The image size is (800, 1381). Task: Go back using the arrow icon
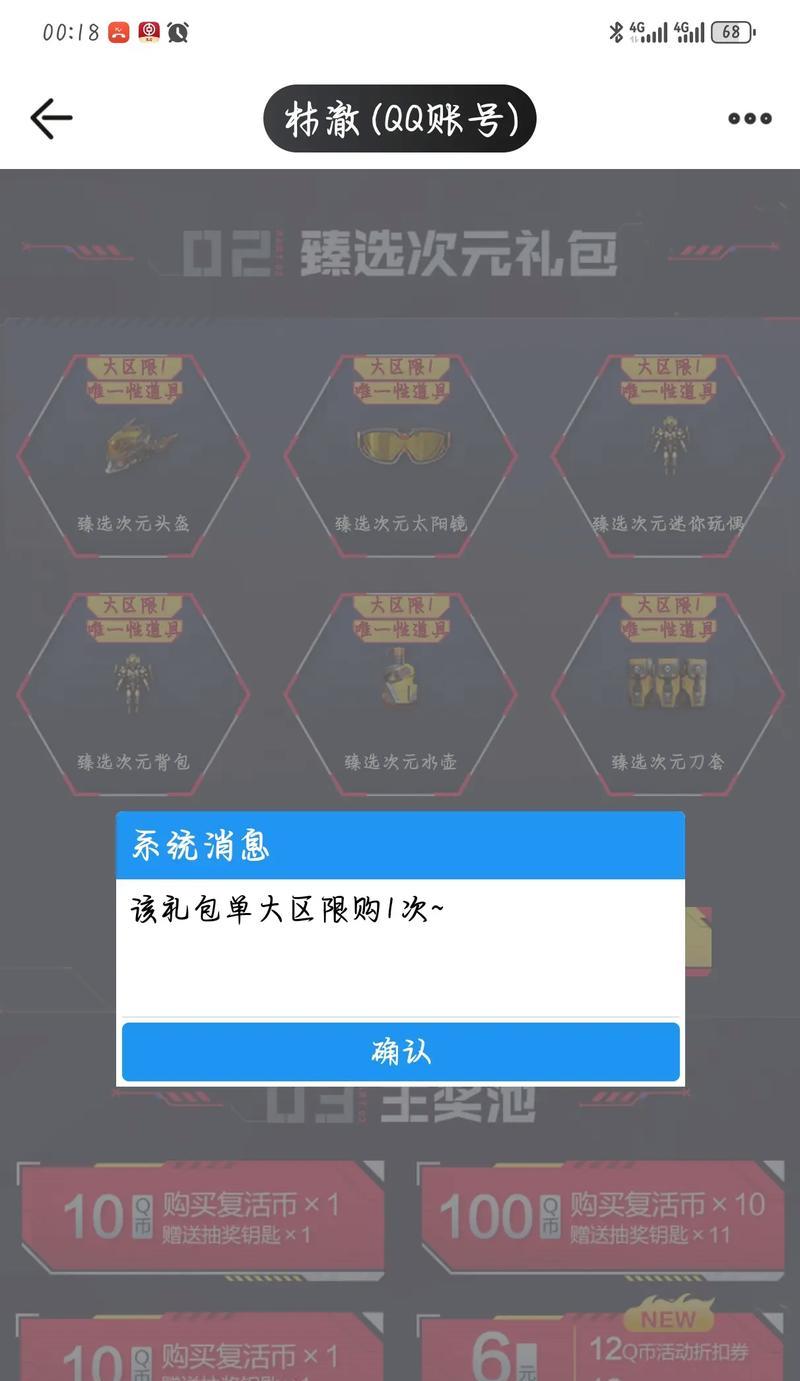click(x=51, y=119)
